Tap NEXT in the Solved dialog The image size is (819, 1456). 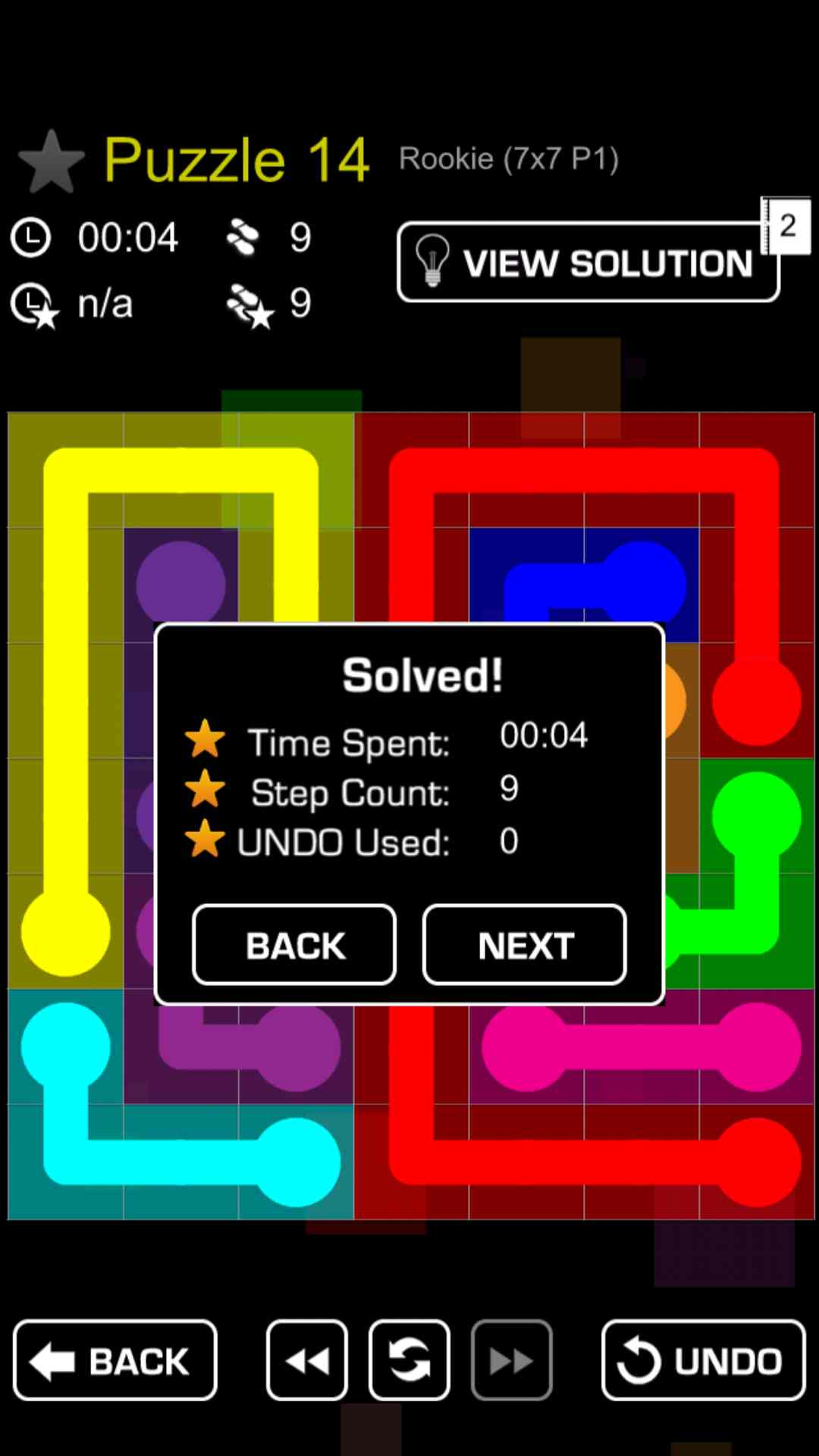(525, 945)
